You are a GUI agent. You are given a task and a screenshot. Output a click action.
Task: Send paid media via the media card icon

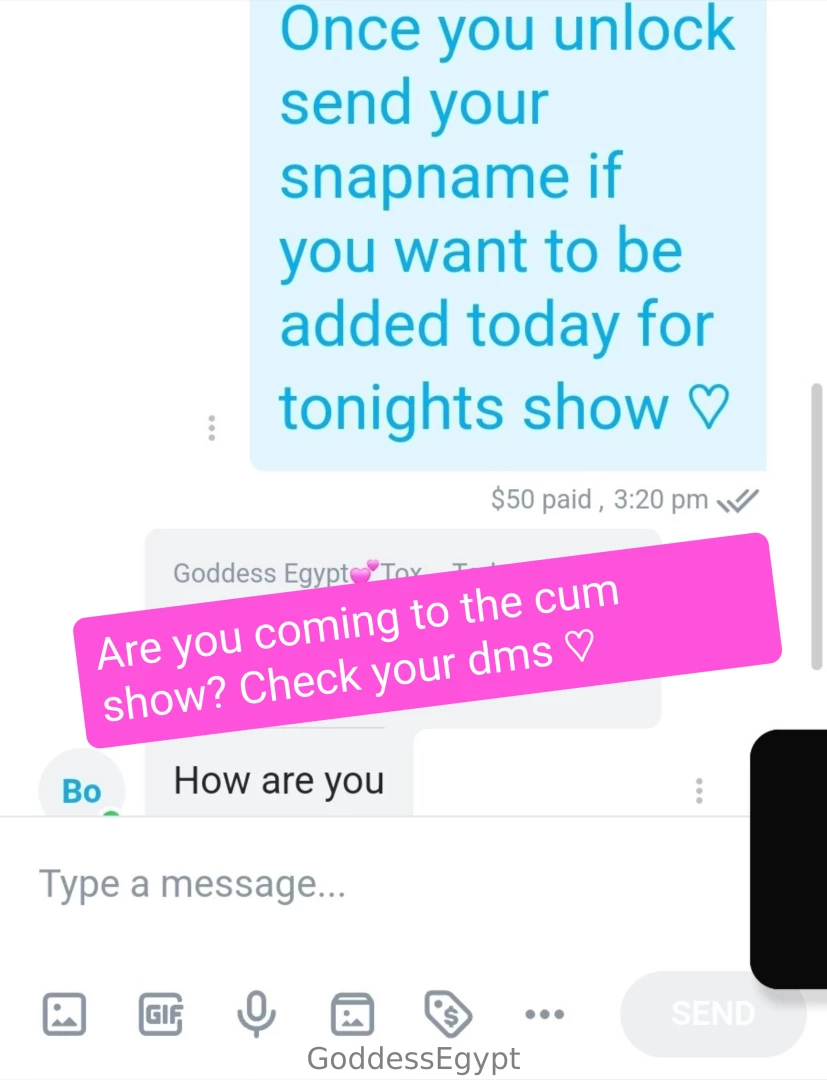coord(352,1013)
